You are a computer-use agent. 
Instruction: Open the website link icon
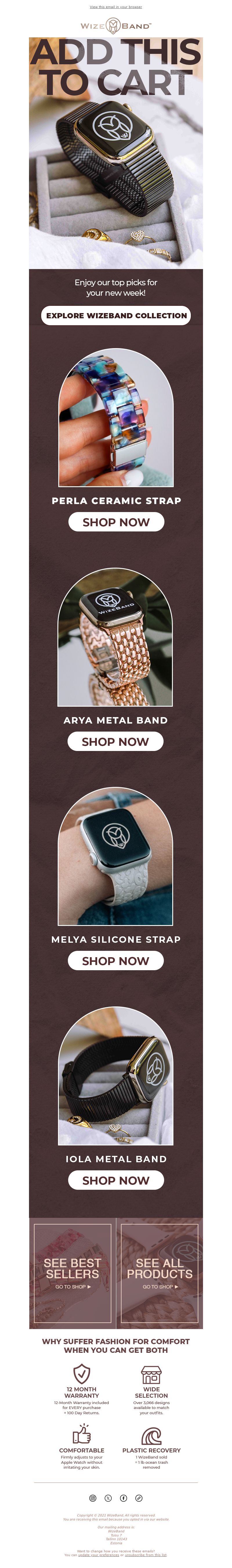[x=139, y=1498]
